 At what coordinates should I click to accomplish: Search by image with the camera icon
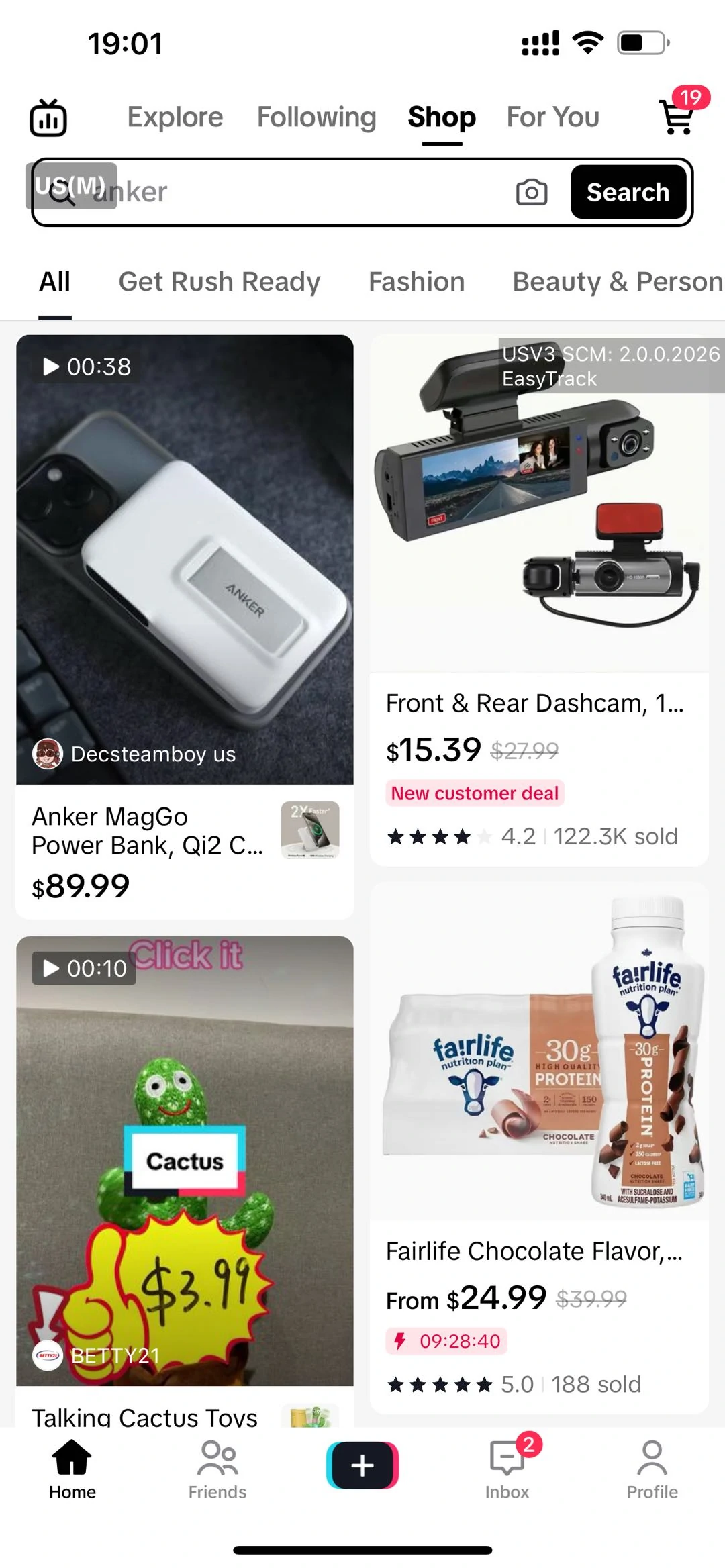coord(531,193)
